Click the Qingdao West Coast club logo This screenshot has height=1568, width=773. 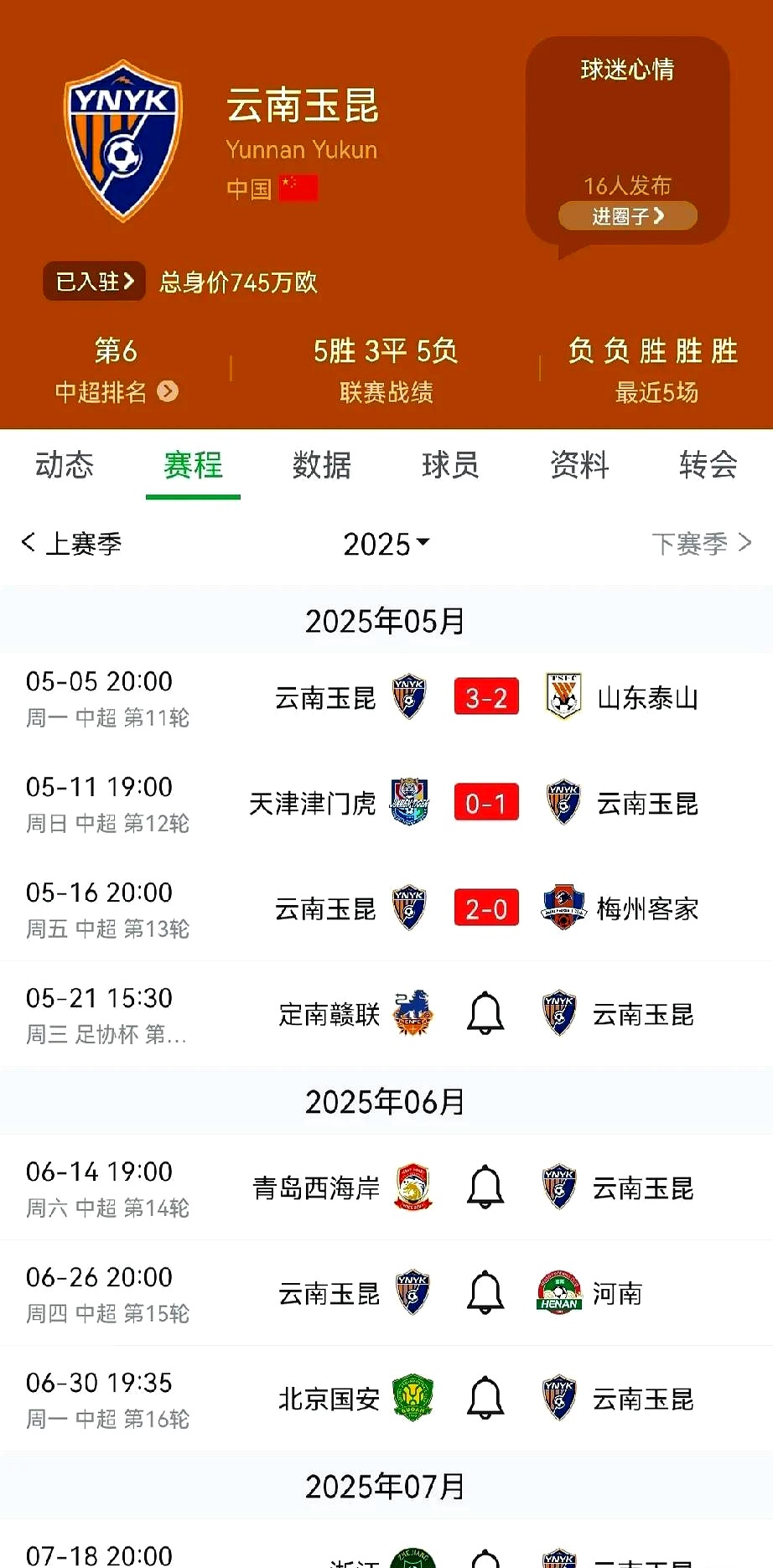(410, 1187)
